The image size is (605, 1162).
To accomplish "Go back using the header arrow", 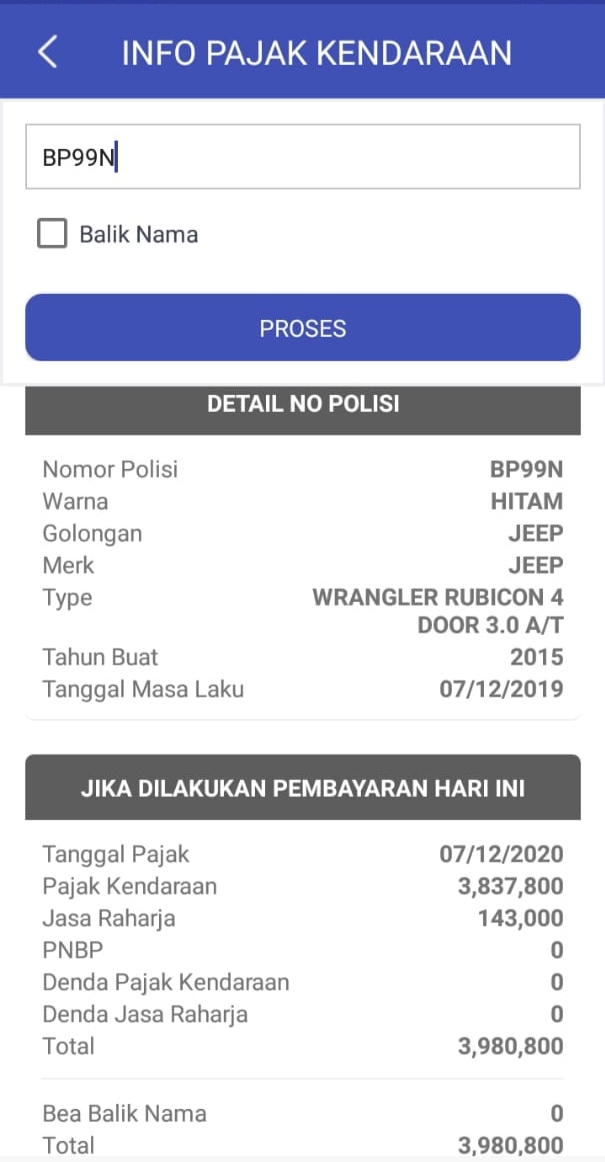I will click(x=47, y=52).
